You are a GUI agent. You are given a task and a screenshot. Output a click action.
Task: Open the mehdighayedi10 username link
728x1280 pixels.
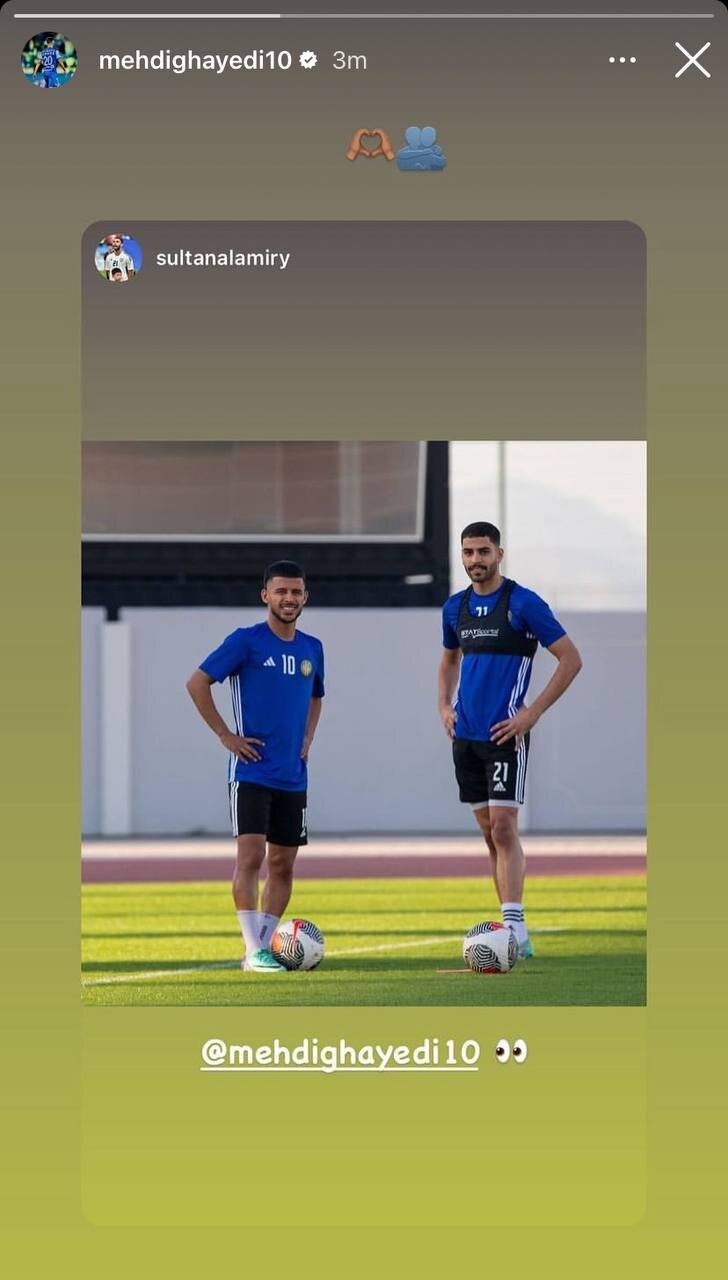click(195, 60)
